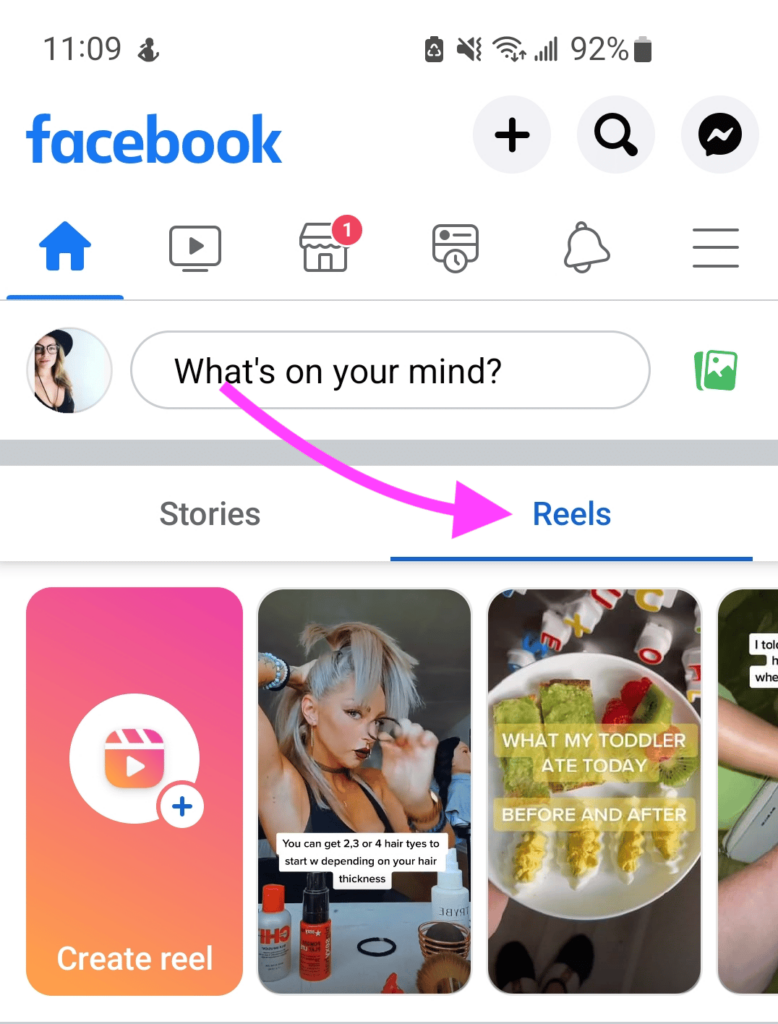Open Facebook search
778x1024 pixels.
pyautogui.click(x=616, y=135)
